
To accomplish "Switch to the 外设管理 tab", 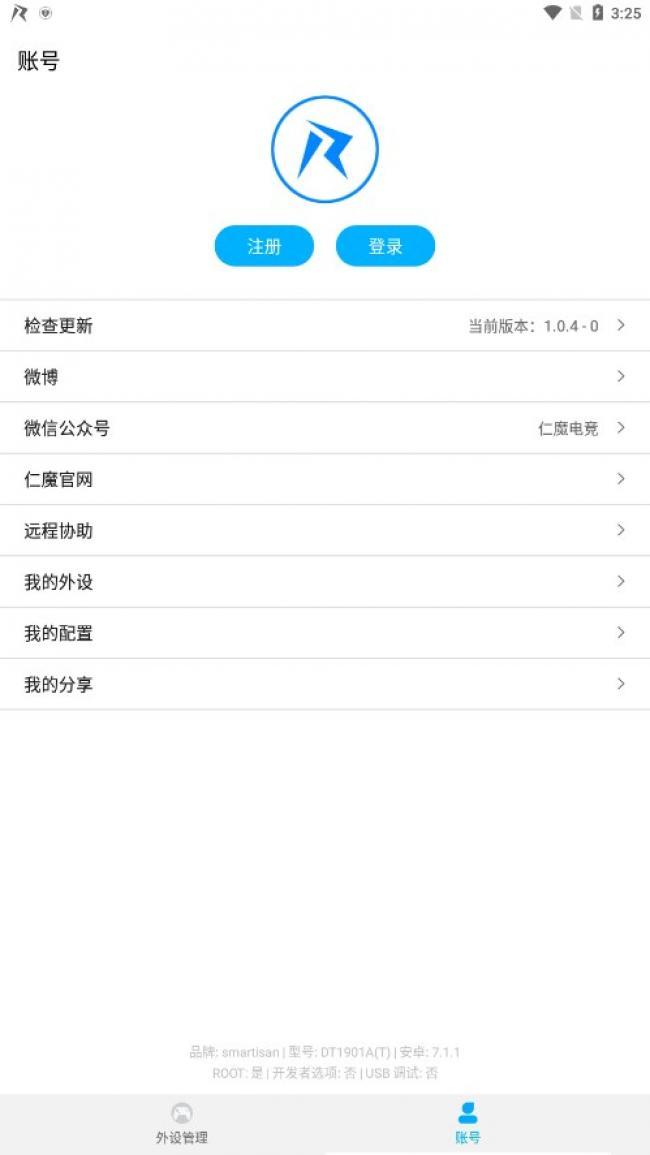I will [x=182, y=1124].
